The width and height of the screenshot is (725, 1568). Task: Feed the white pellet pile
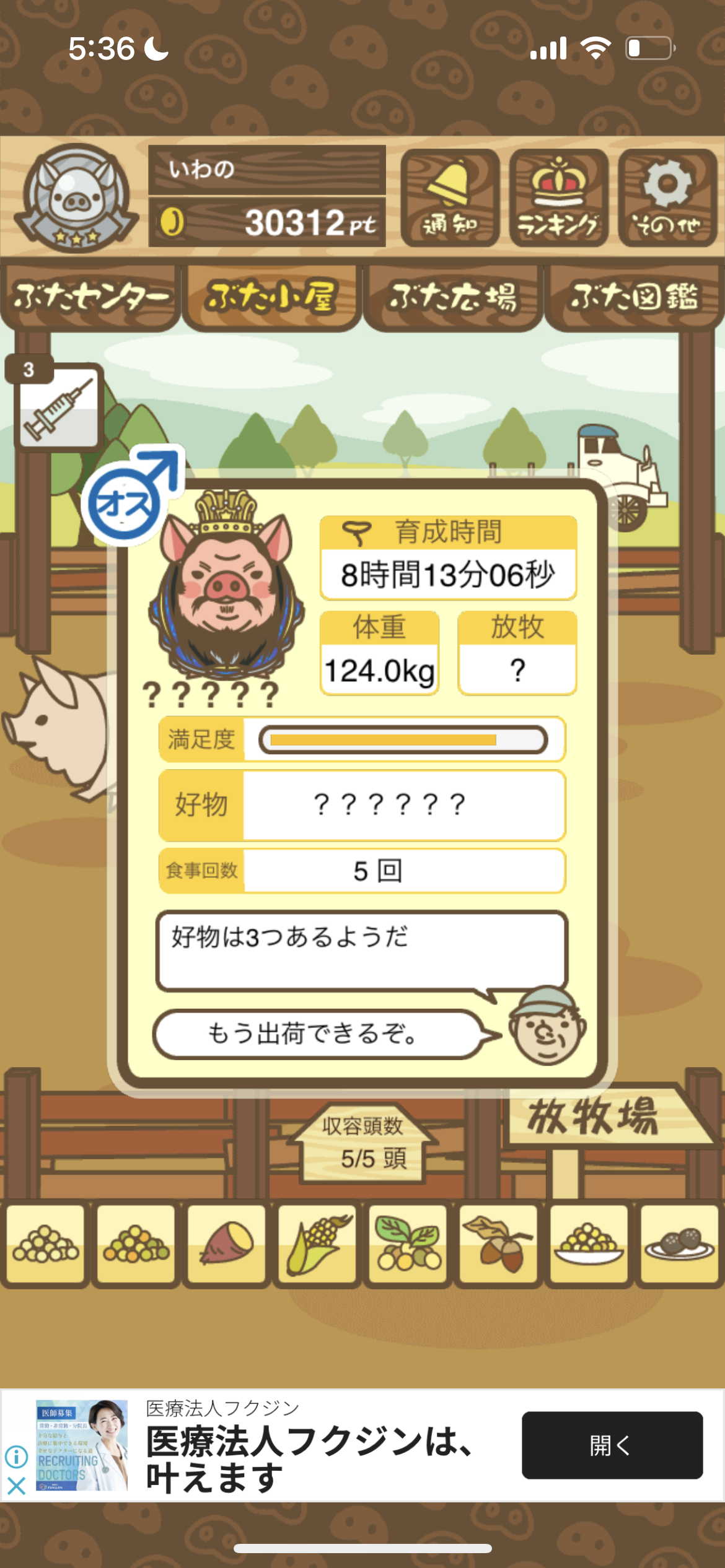(x=46, y=1244)
